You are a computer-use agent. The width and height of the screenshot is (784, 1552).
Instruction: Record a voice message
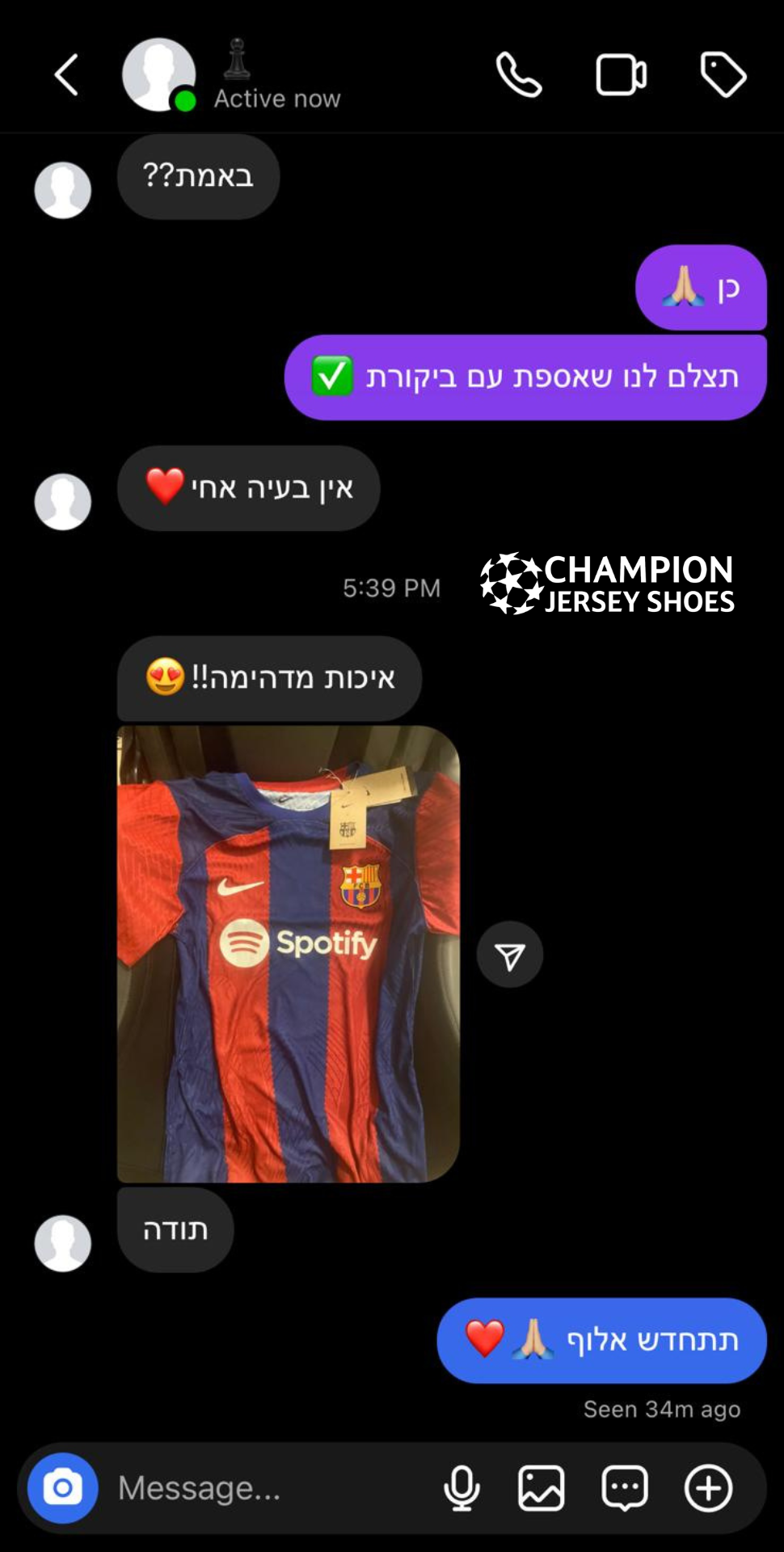click(462, 1488)
